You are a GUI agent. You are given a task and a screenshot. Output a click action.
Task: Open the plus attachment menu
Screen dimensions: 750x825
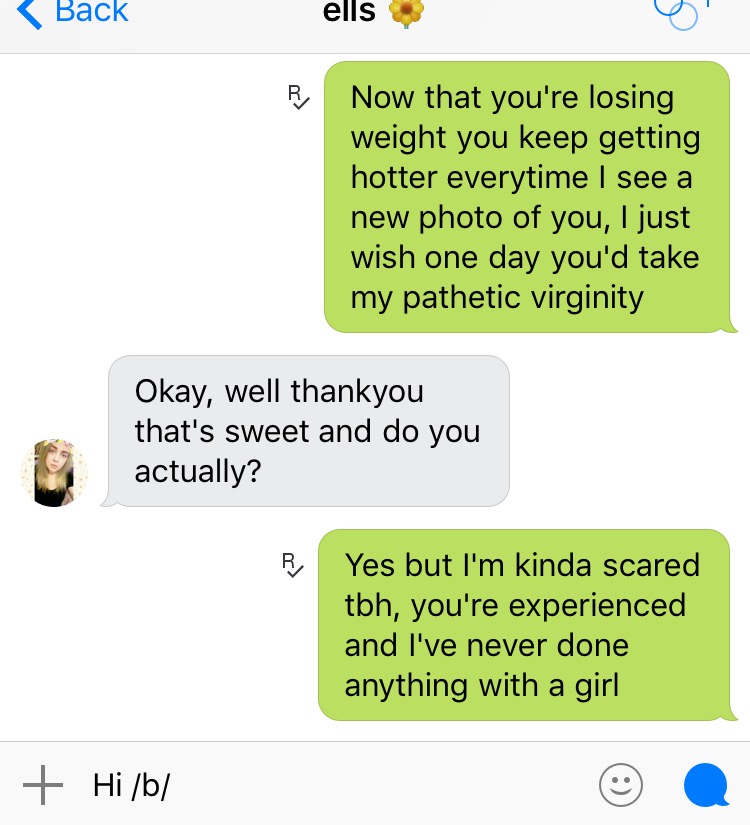pyautogui.click(x=43, y=784)
